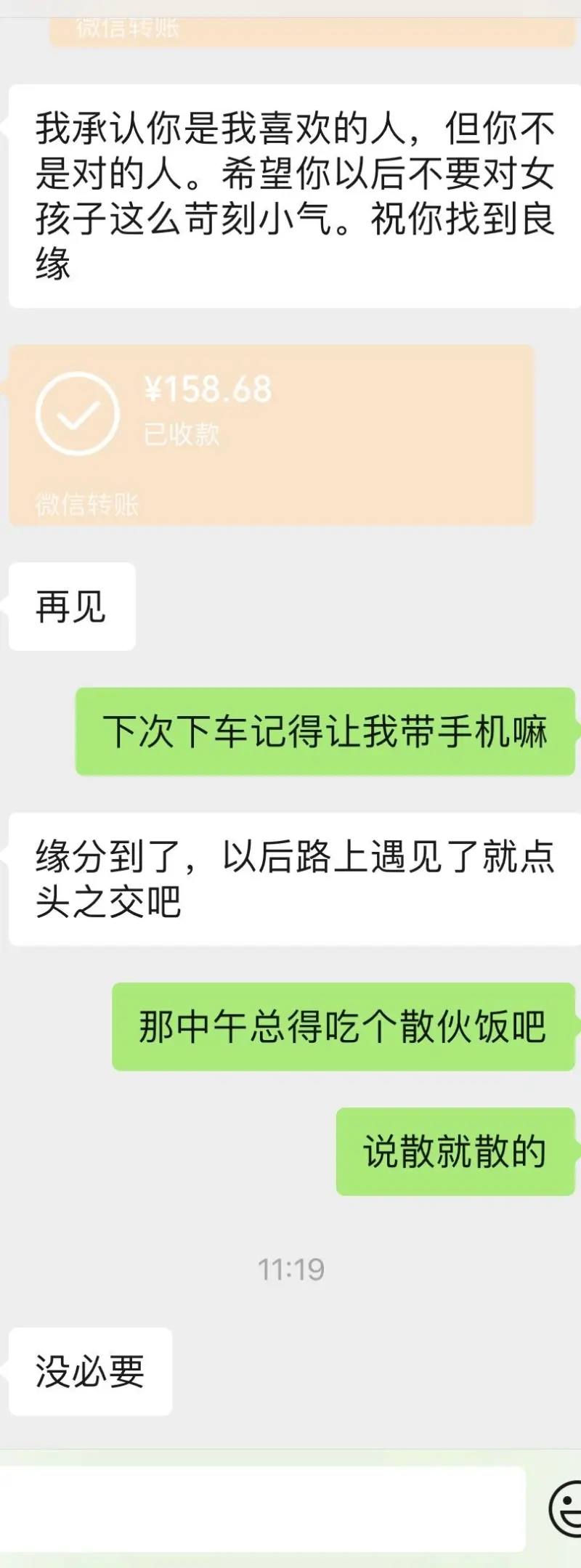Open the ¥158.68 received transfer card
581x1568 pixels.
271,434
